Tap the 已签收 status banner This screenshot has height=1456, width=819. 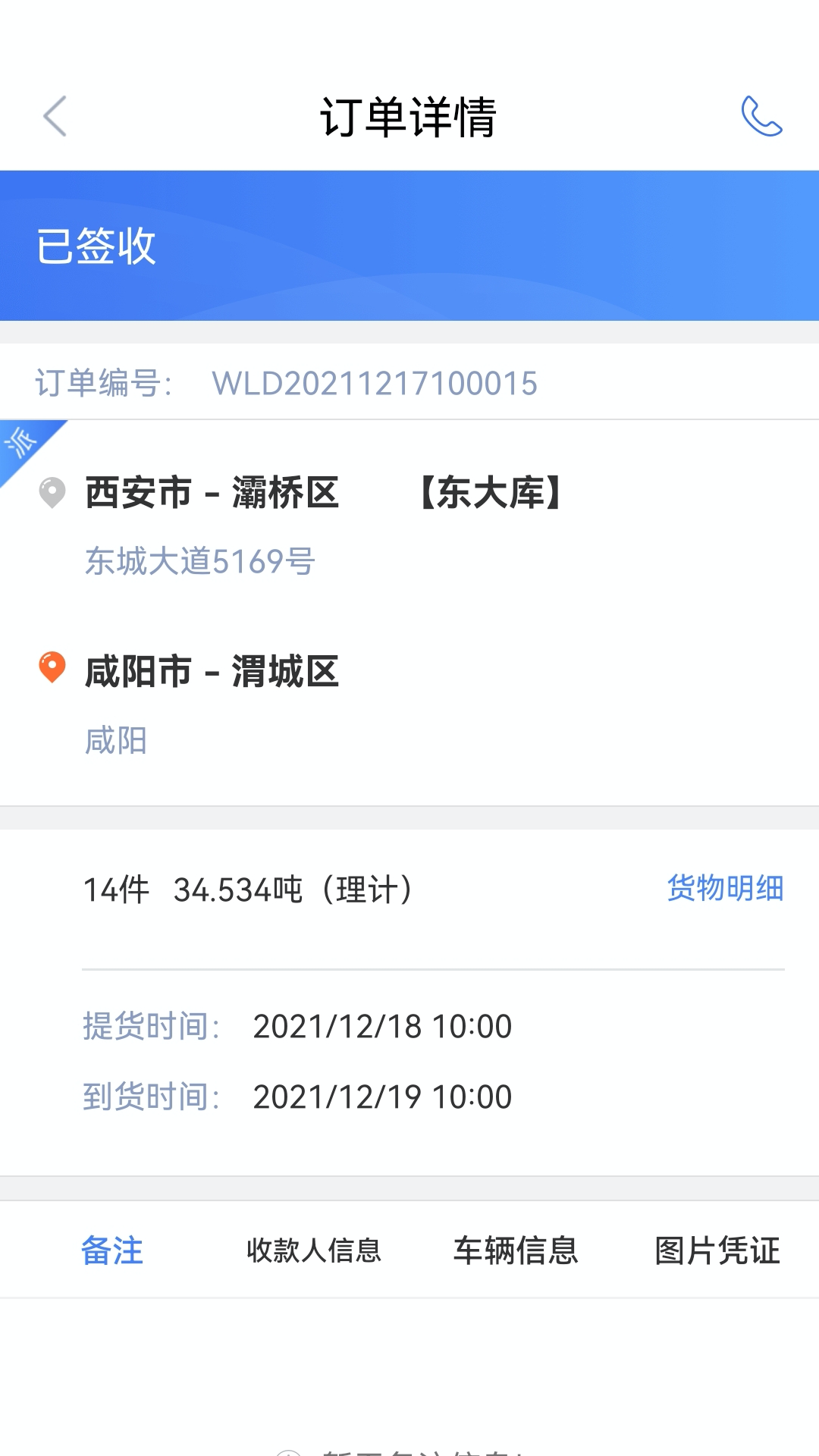tap(96, 246)
